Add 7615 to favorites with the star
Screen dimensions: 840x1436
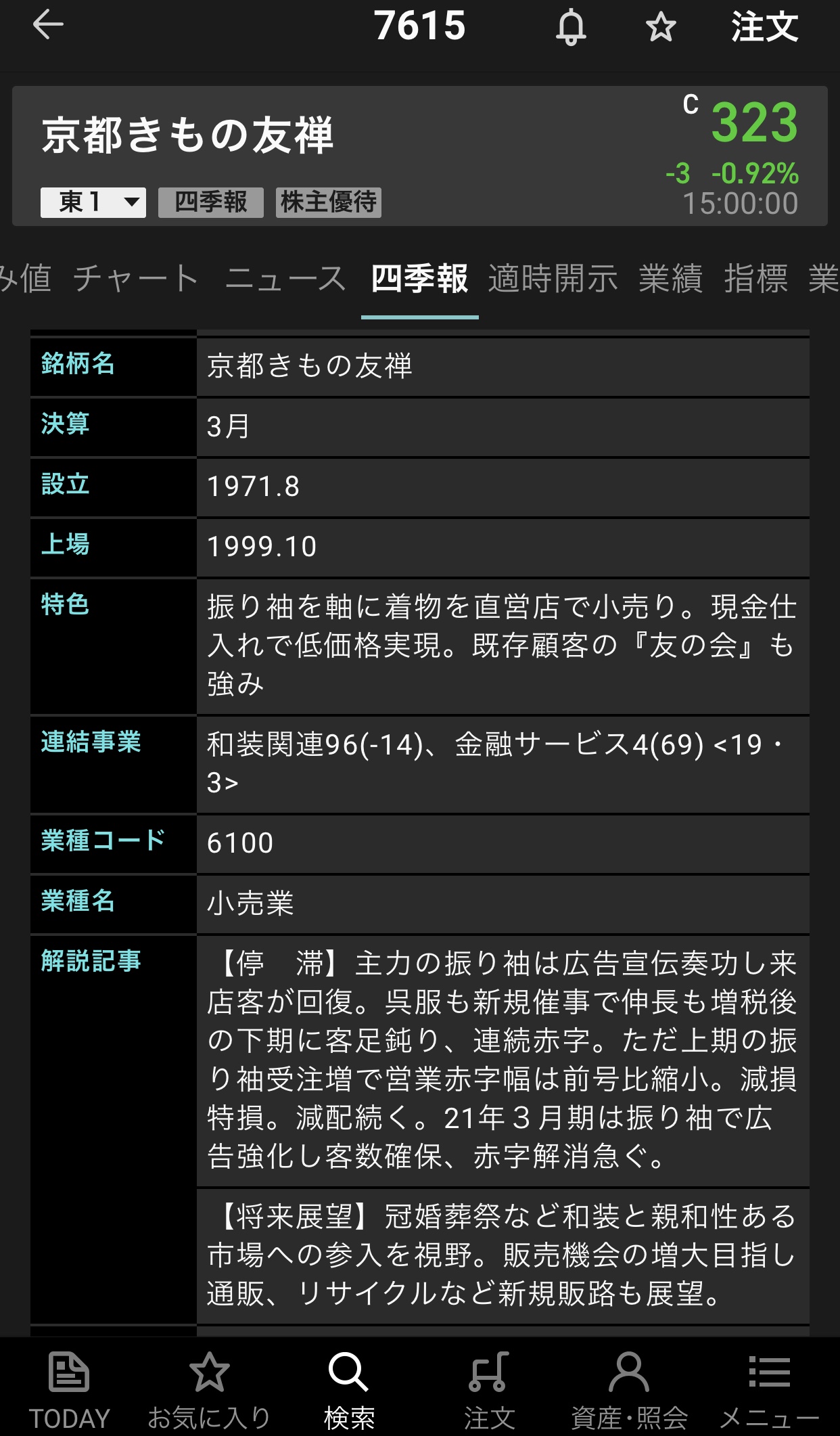click(x=660, y=28)
